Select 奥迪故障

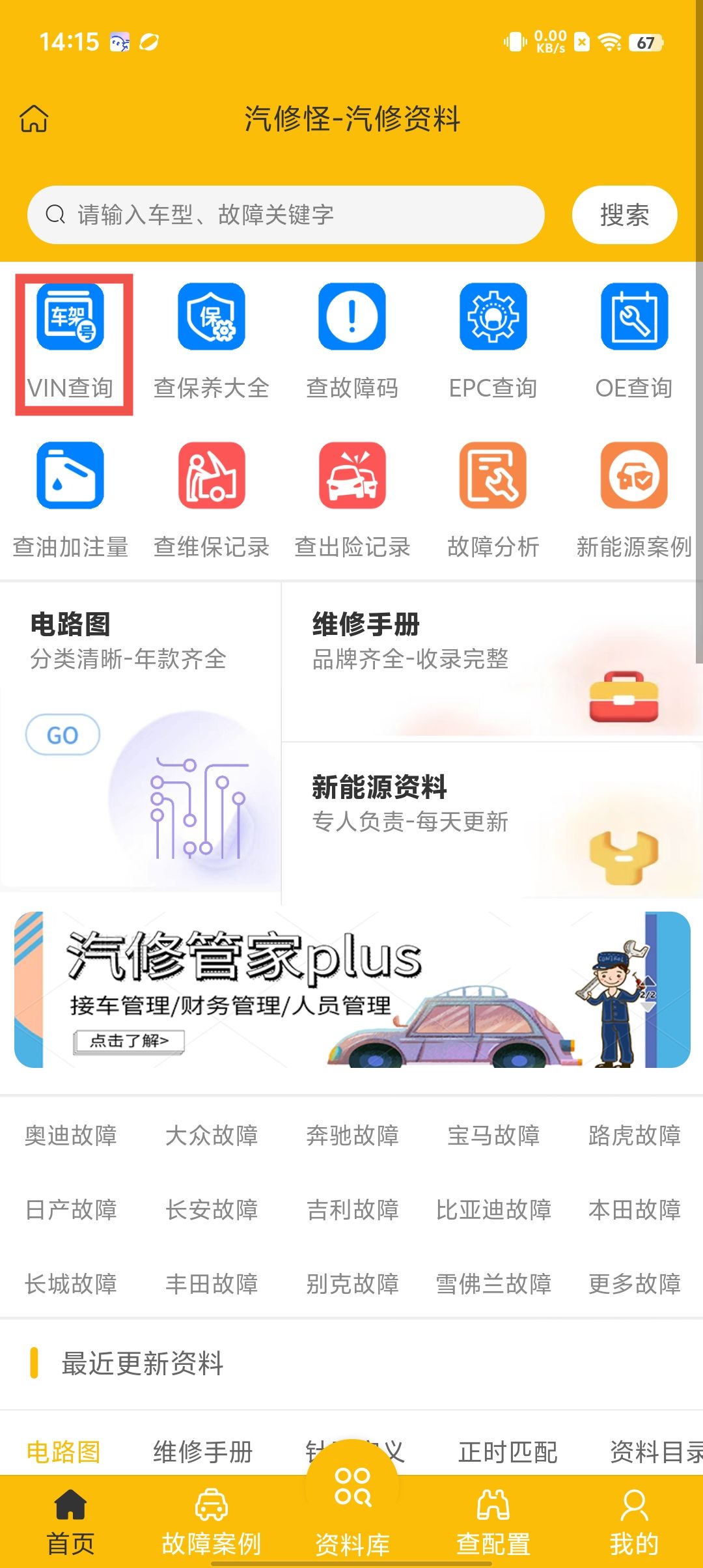(x=70, y=1136)
